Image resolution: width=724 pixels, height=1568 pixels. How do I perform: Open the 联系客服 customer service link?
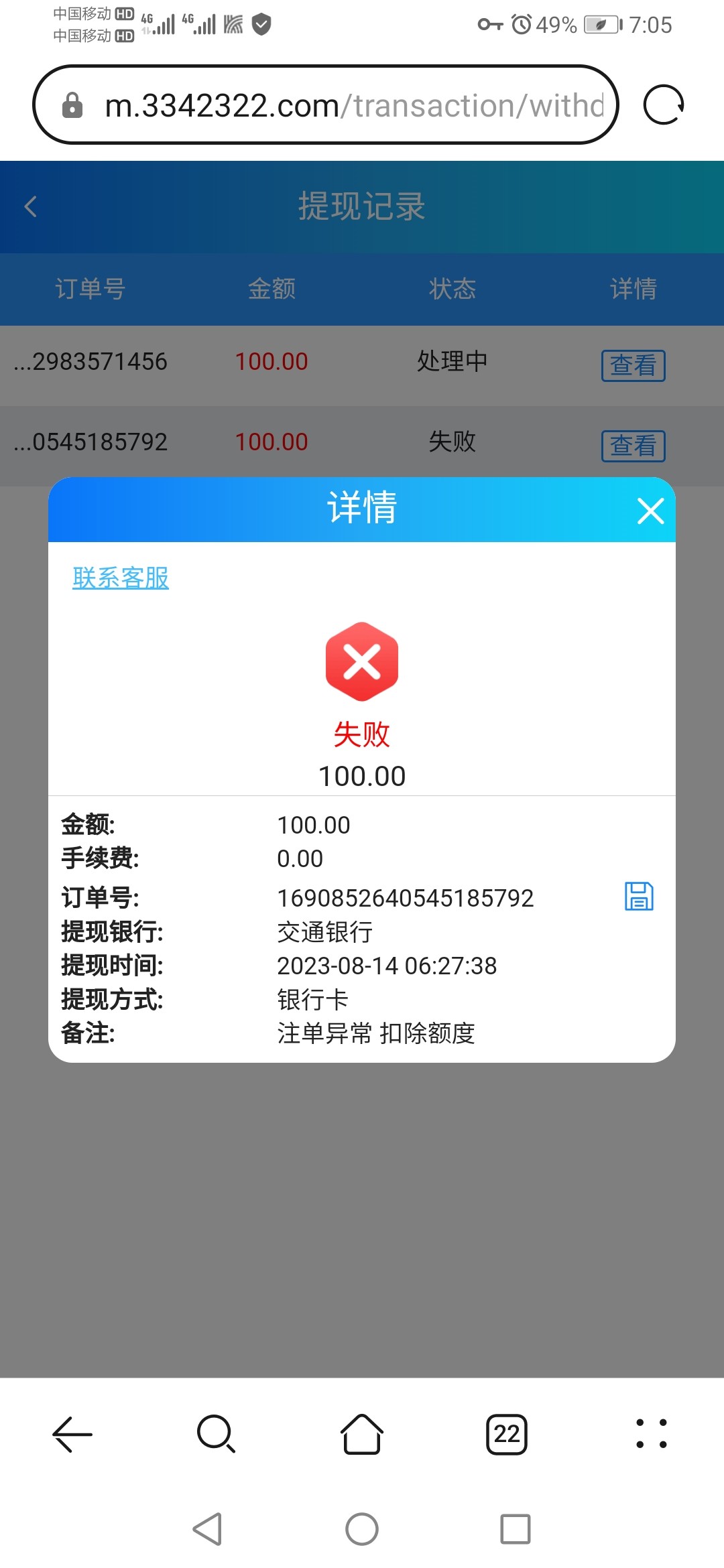[x=121, y=578]
